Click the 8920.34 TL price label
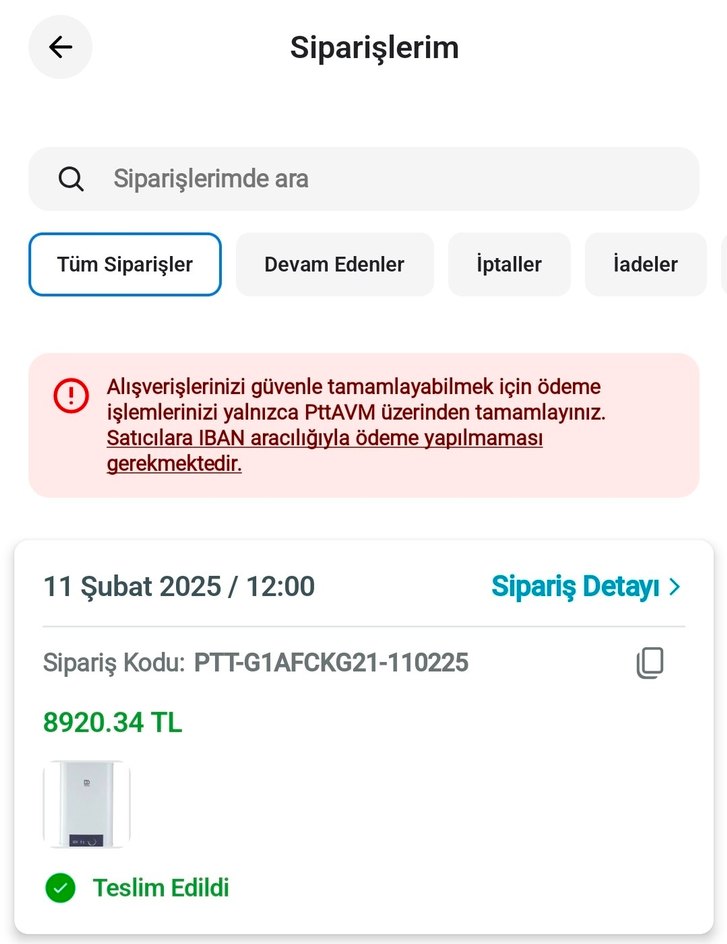Image resolution: width=727 pixels, height=944 pixels. 112,722
